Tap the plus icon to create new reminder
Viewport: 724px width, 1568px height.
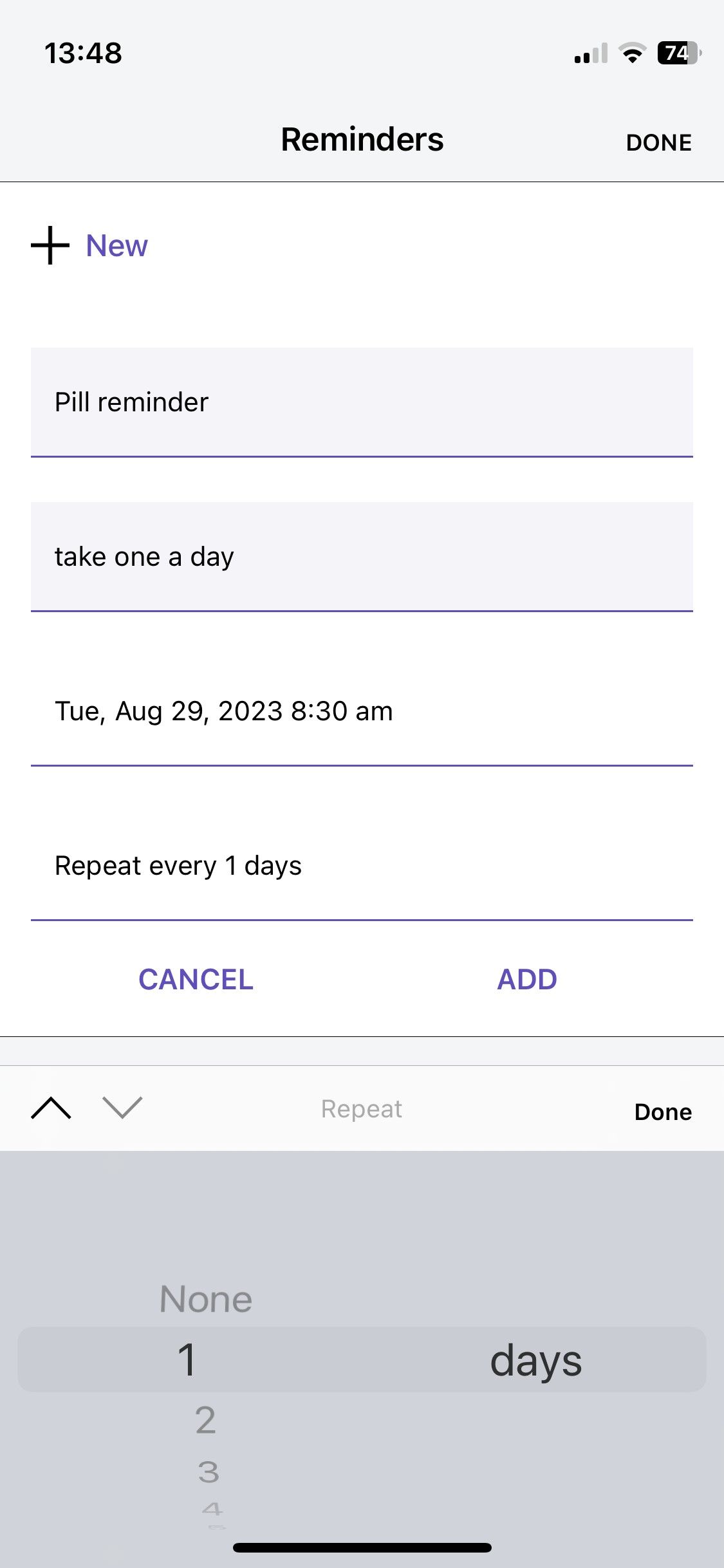point(49,246)
